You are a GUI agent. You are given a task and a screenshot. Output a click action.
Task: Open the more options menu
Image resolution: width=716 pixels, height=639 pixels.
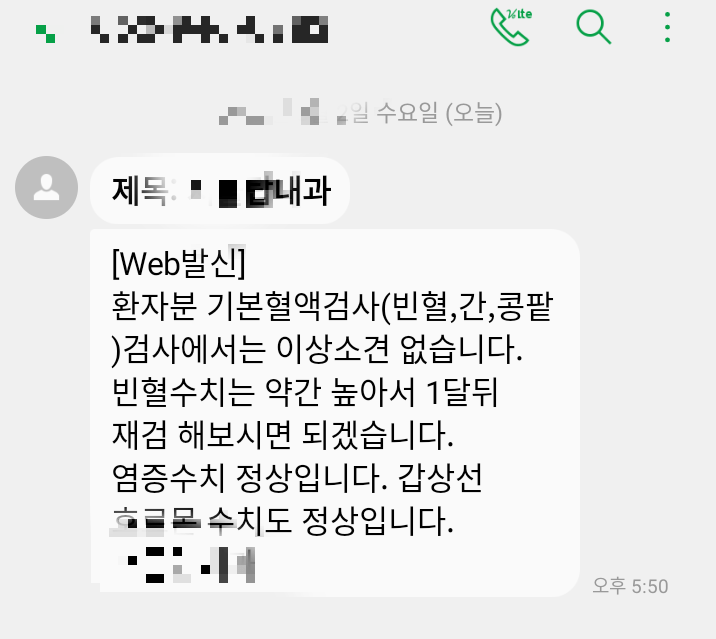[668, 27]
